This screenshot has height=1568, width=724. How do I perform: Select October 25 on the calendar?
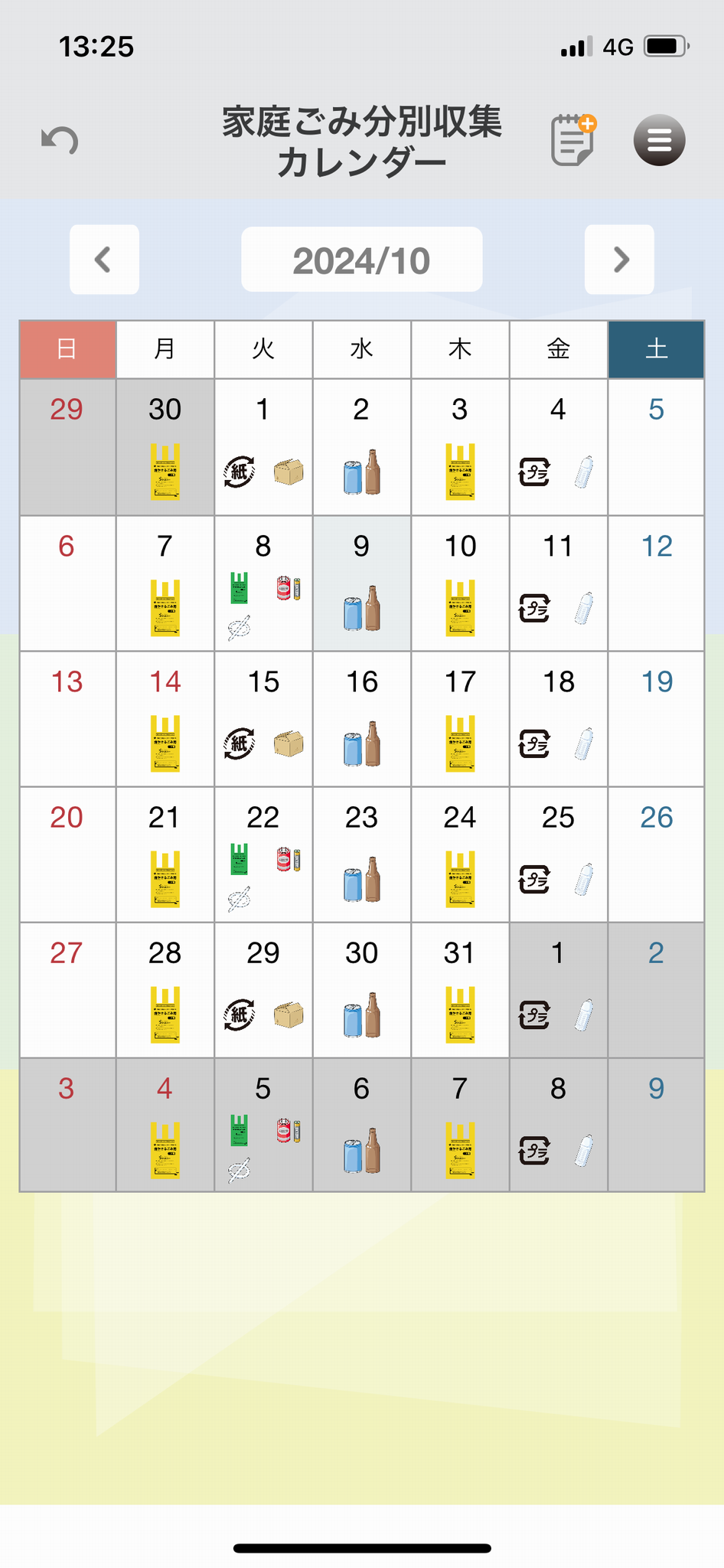click(x=559, y=854)
